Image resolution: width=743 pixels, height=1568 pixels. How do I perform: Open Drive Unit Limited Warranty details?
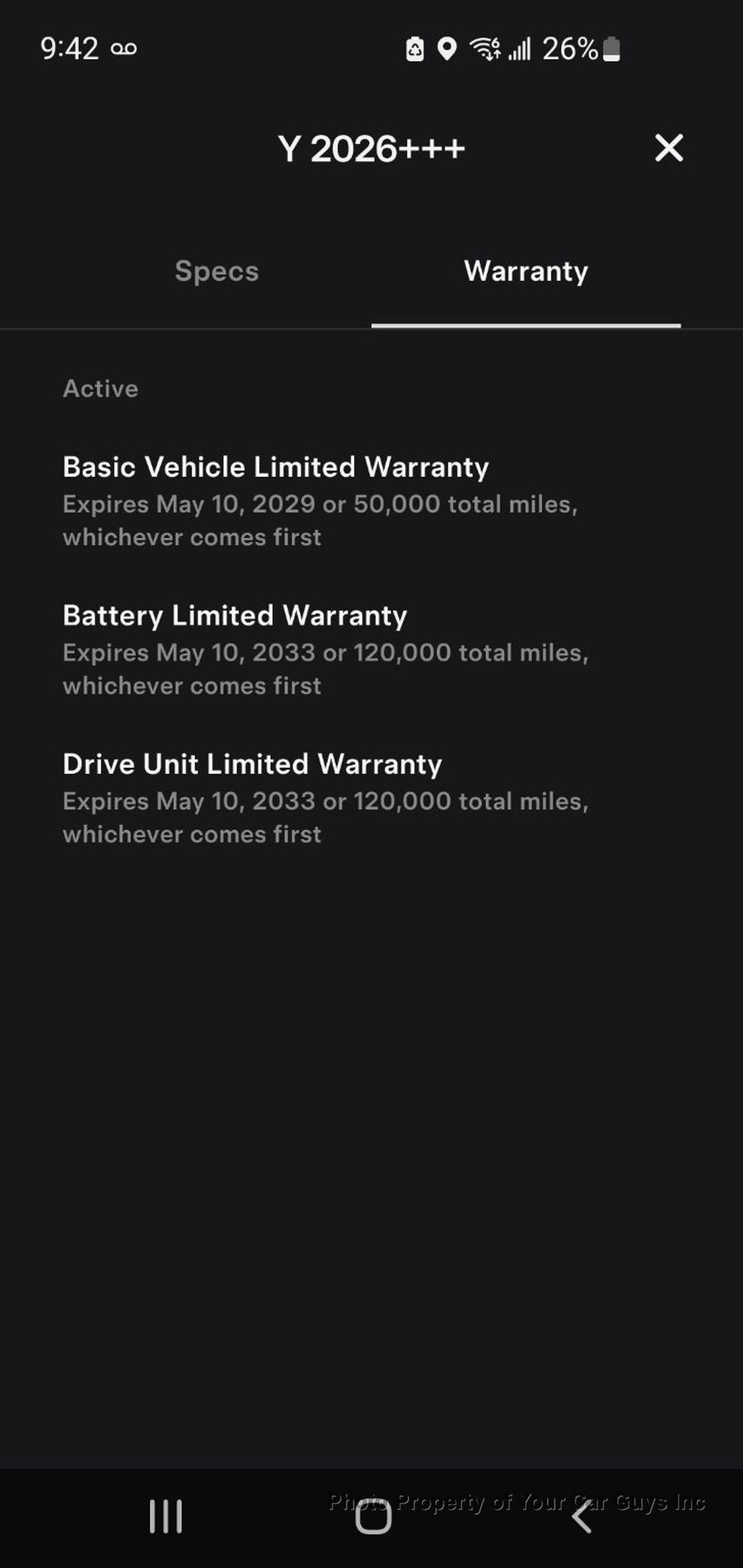point(253,764)
